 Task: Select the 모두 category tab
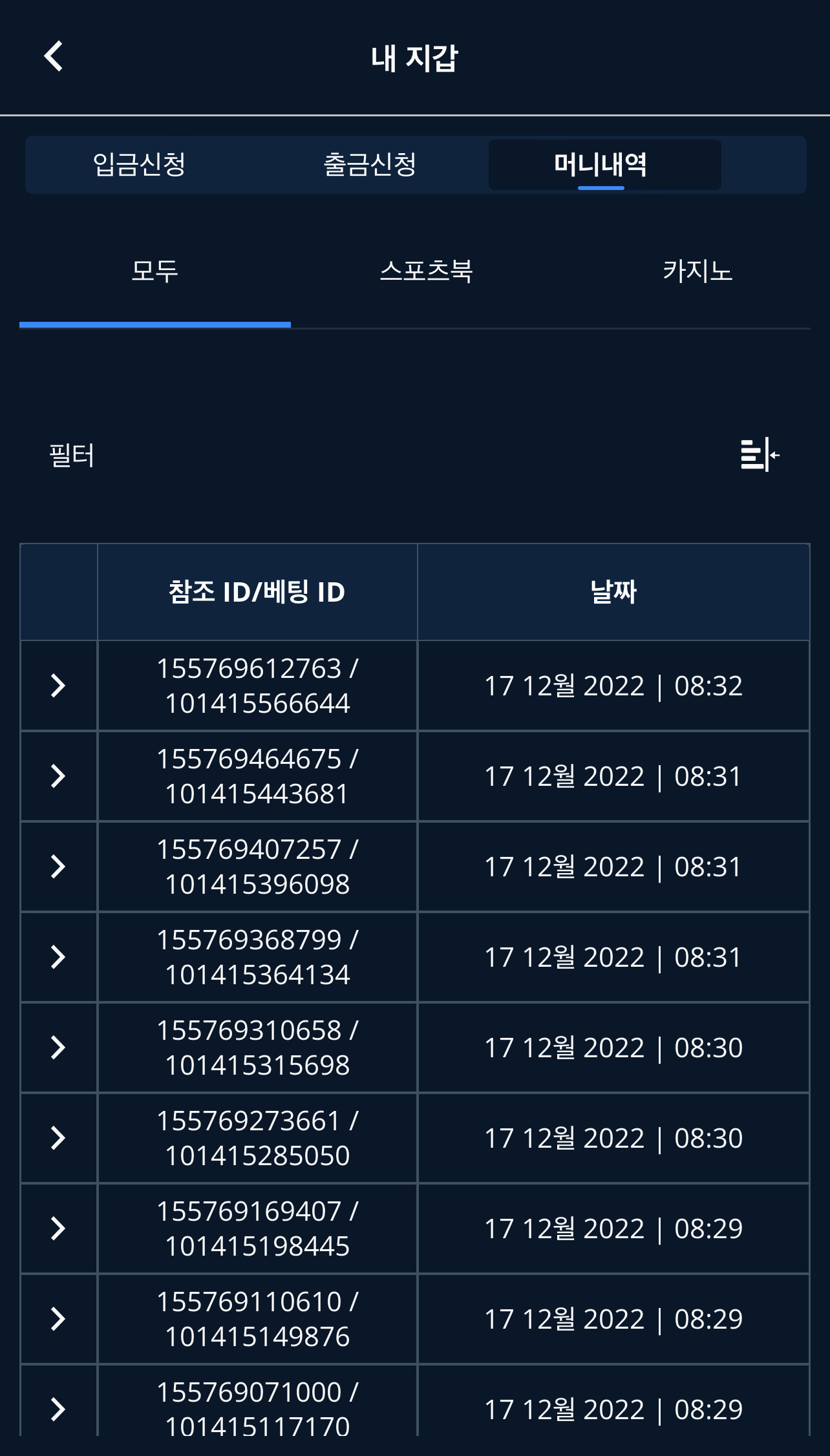(x=154, y=271)
